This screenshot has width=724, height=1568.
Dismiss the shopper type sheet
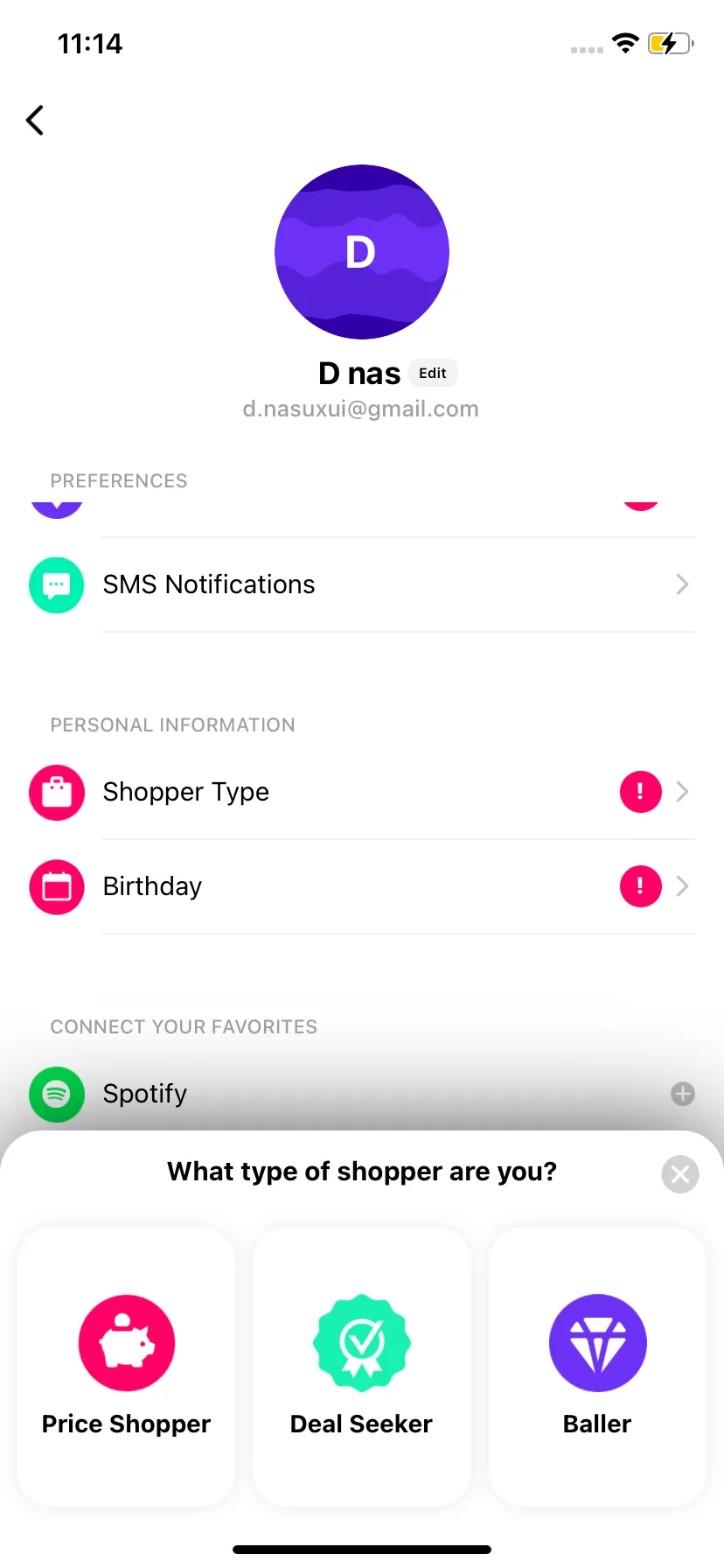(x=680, y=1174)
